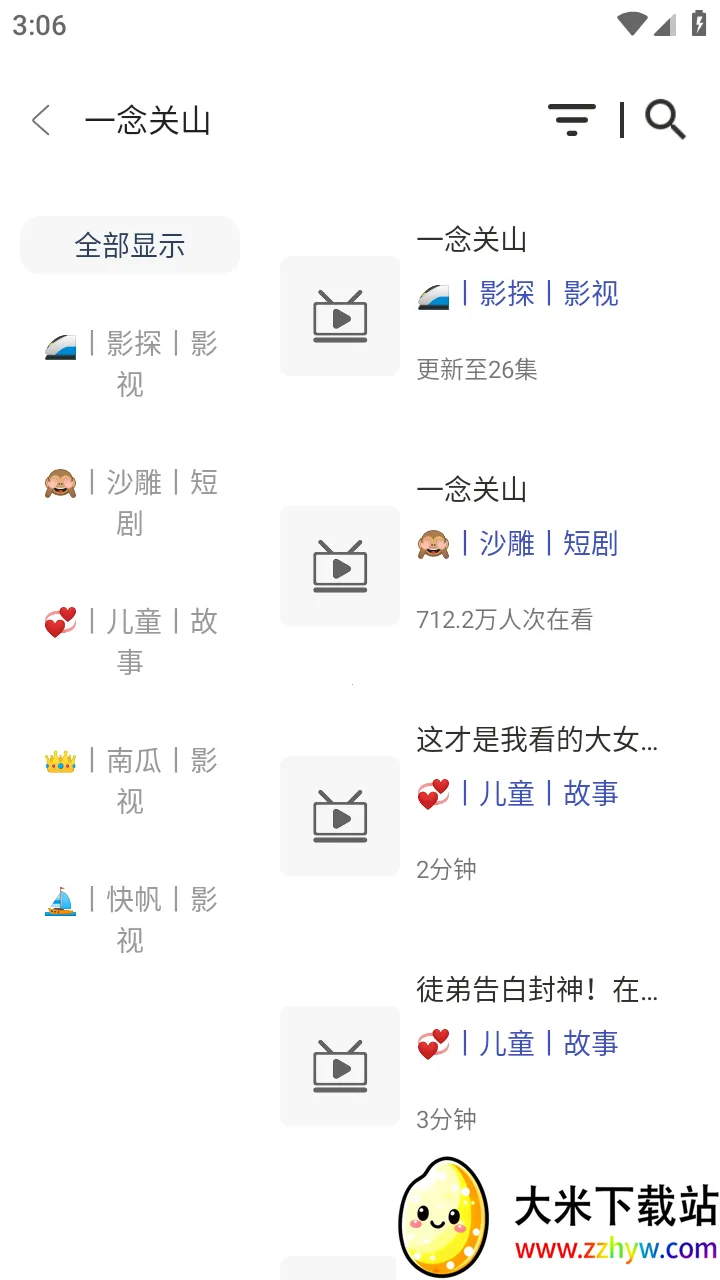
Task: Switch to the 快帆影视 source tab
Action: pyautogui.click(x=130, y=920)
